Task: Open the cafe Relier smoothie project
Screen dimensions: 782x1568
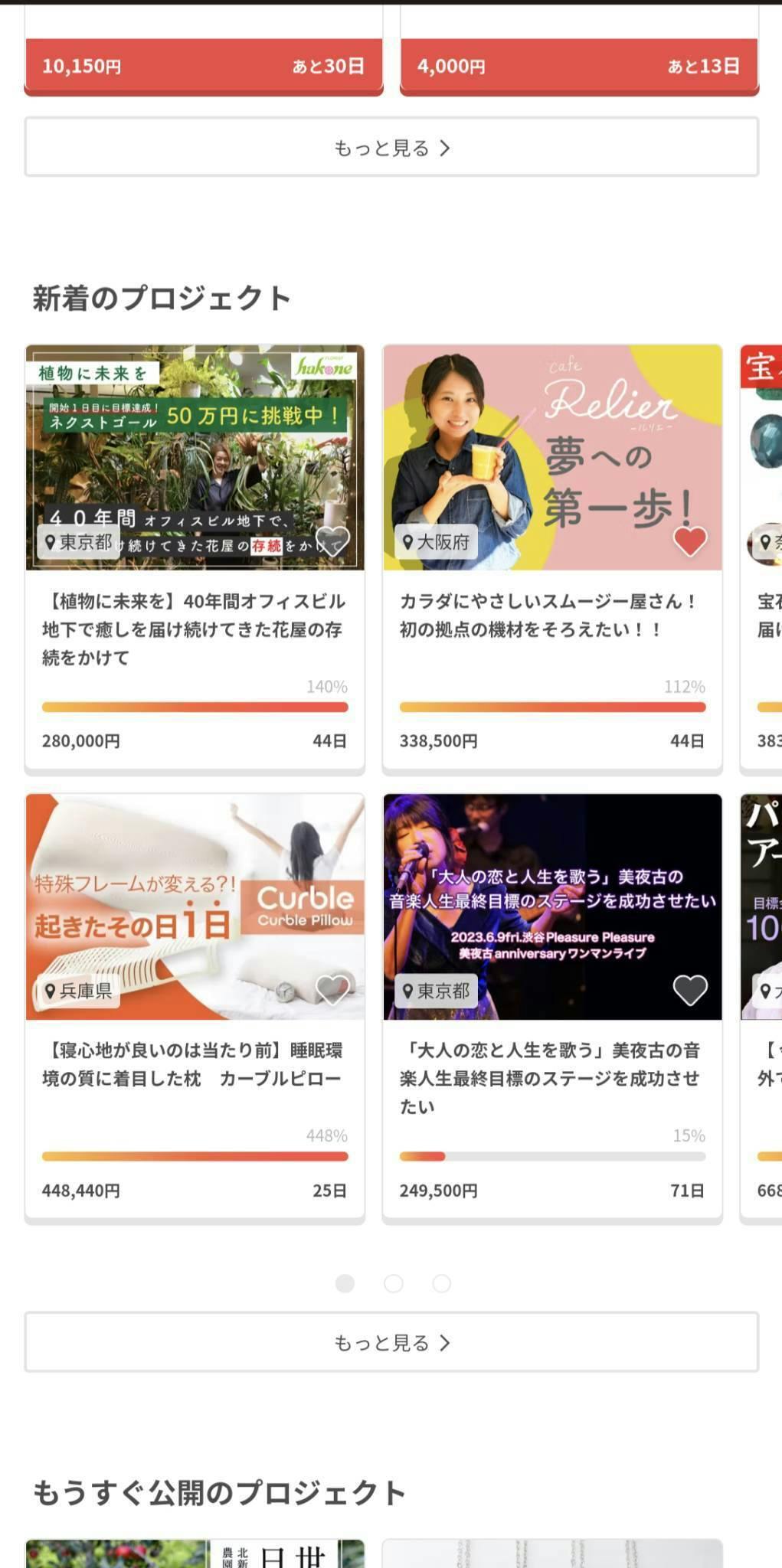Action: [x=551, y=616]
